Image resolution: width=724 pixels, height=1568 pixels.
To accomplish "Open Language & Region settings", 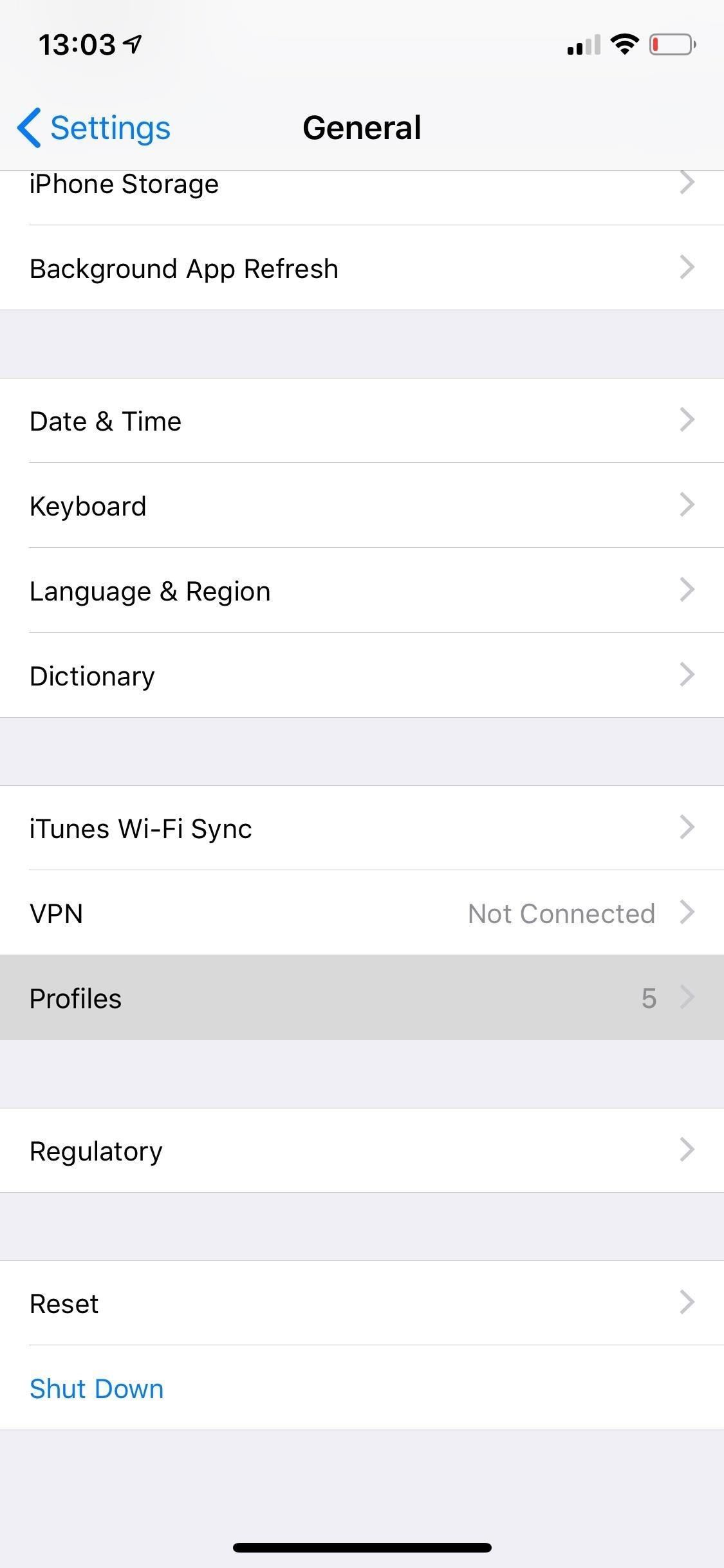I will coord(360,591).
